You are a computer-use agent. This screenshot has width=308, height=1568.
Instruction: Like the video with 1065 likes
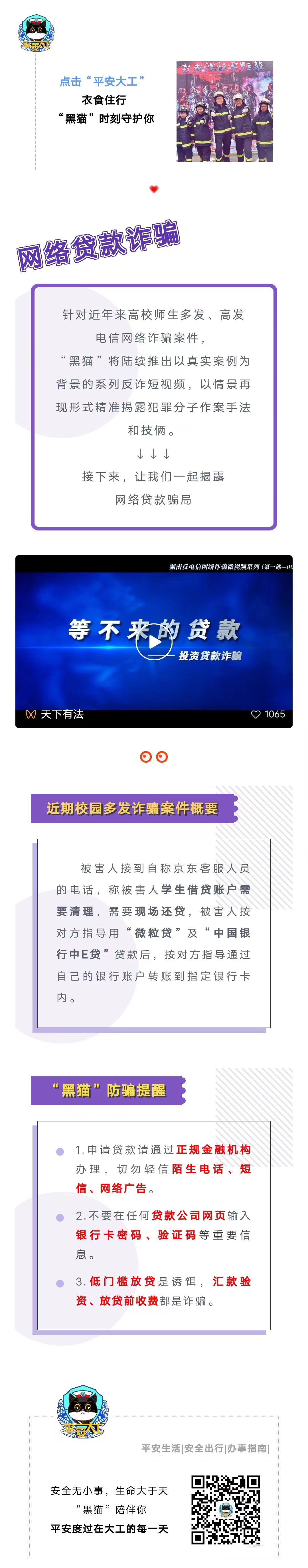(256, 714)
